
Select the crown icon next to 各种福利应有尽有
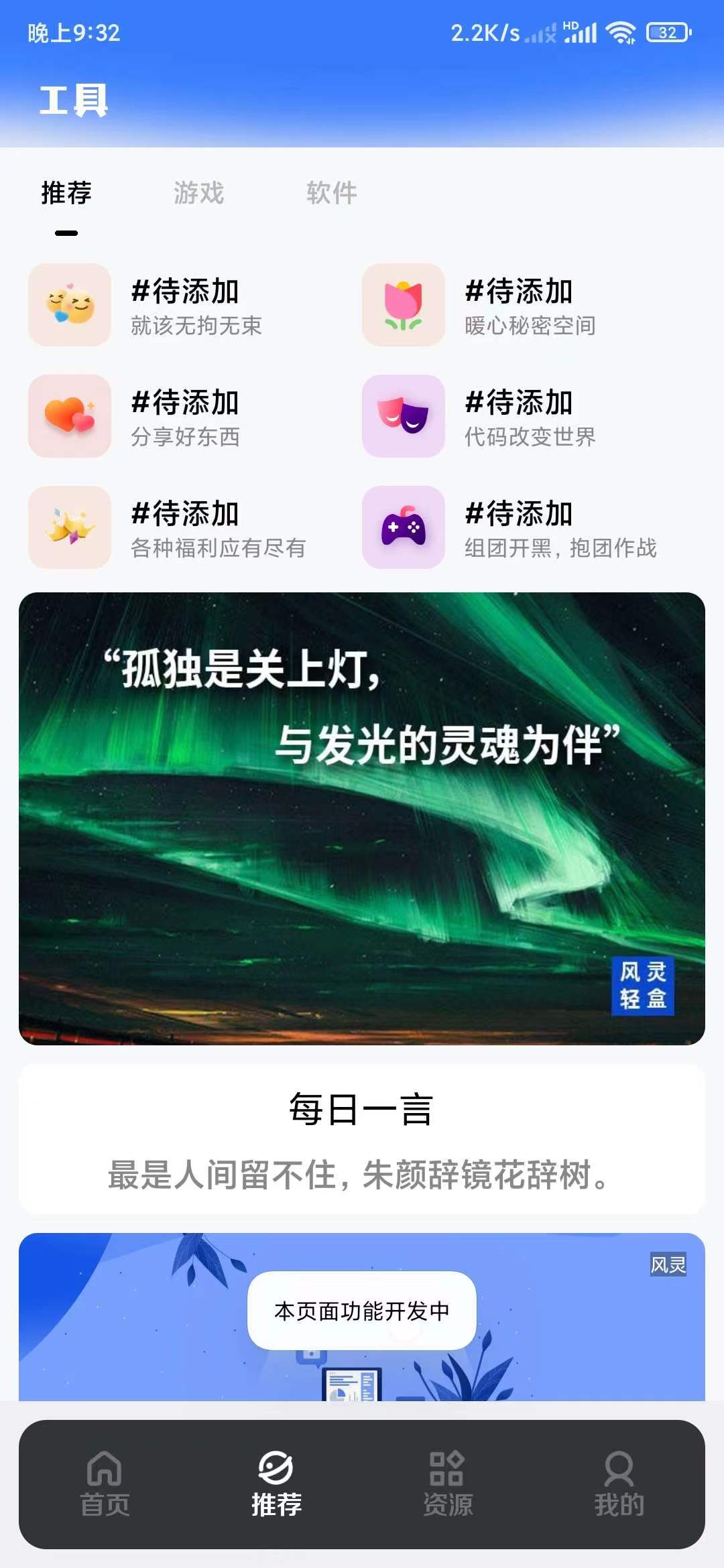70,529
